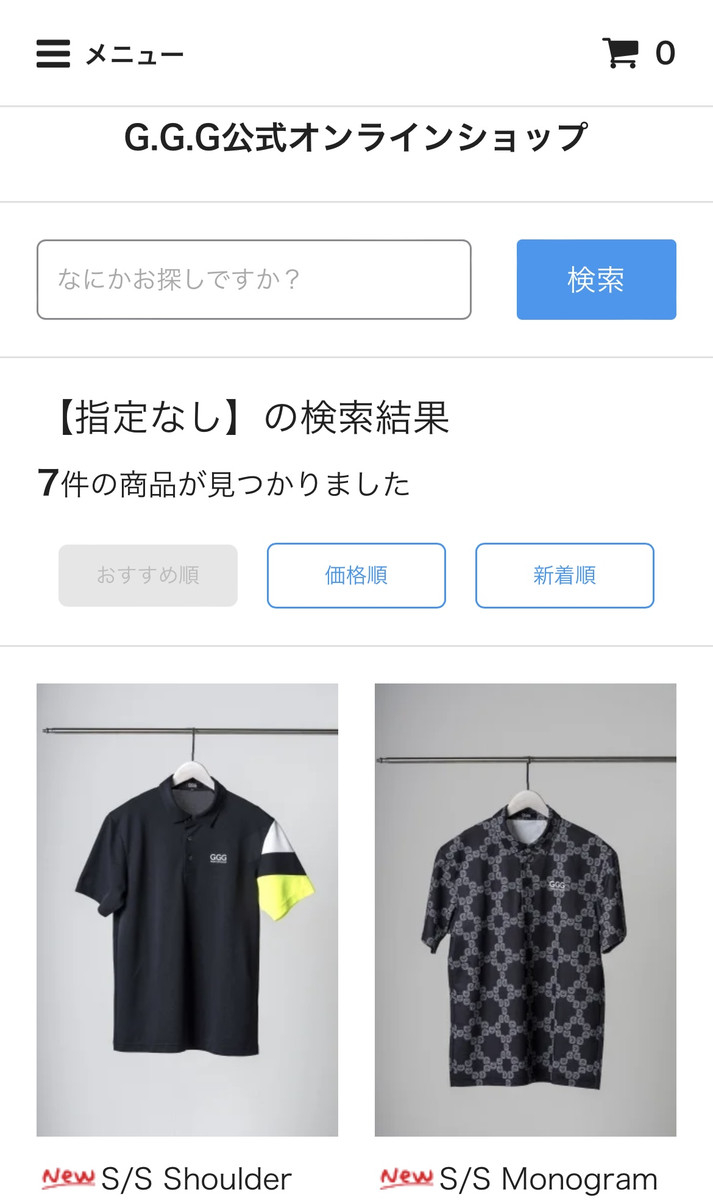Tap the blue 検索 button
This screenshot has width=713, height=1200.
point(596,279)
